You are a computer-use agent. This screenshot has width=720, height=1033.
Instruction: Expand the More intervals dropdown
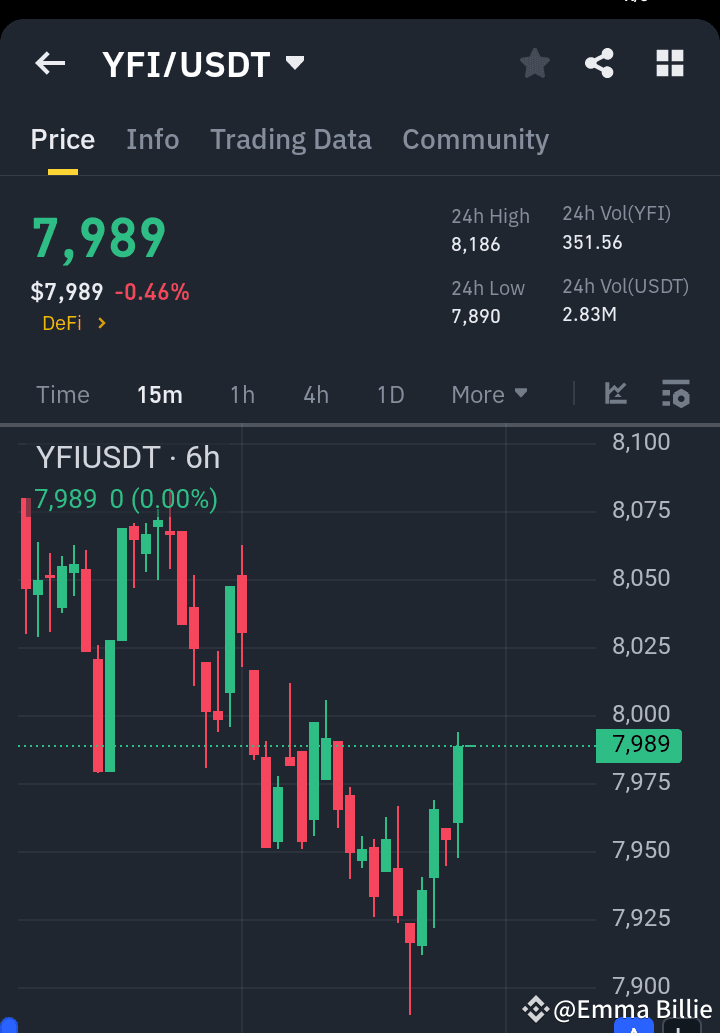click(x=488, y=394)
